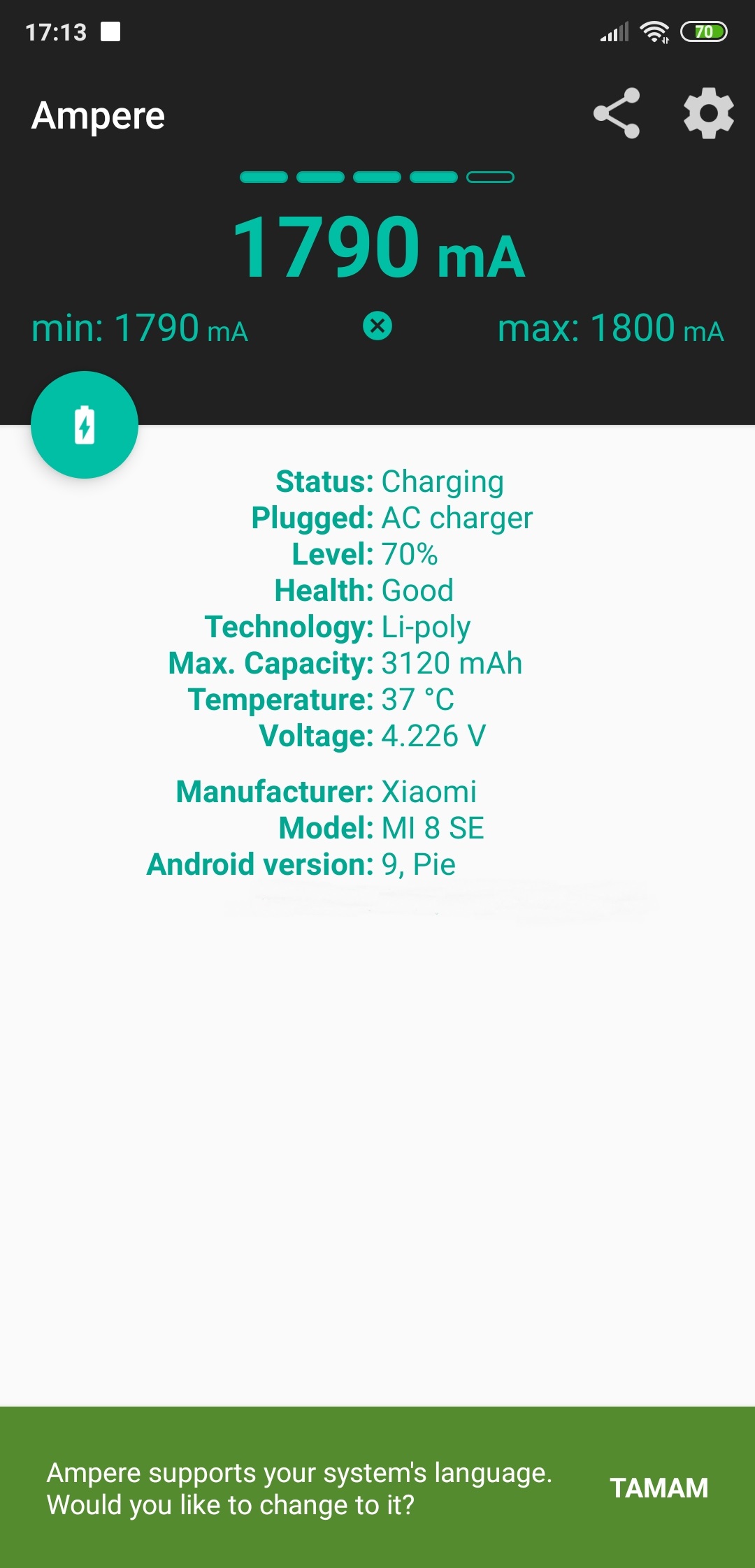Image resolution: width=755 pixels, height=1568 pixels.
Task: Share the current ampere reading
Action: (x=616, y=113)
